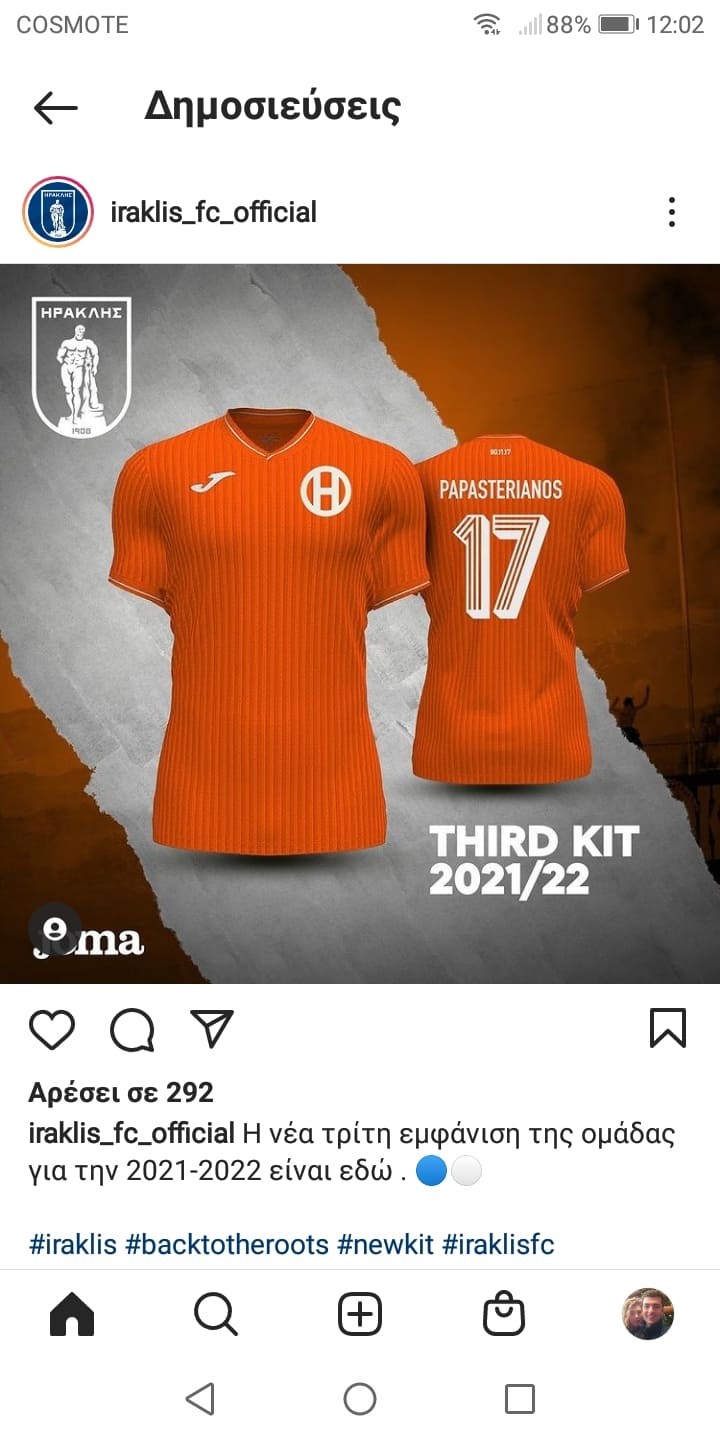Image resolution: width=720 pixels, height=1440 pixels.
Task: Open the third kit photo
Action: 360,620
